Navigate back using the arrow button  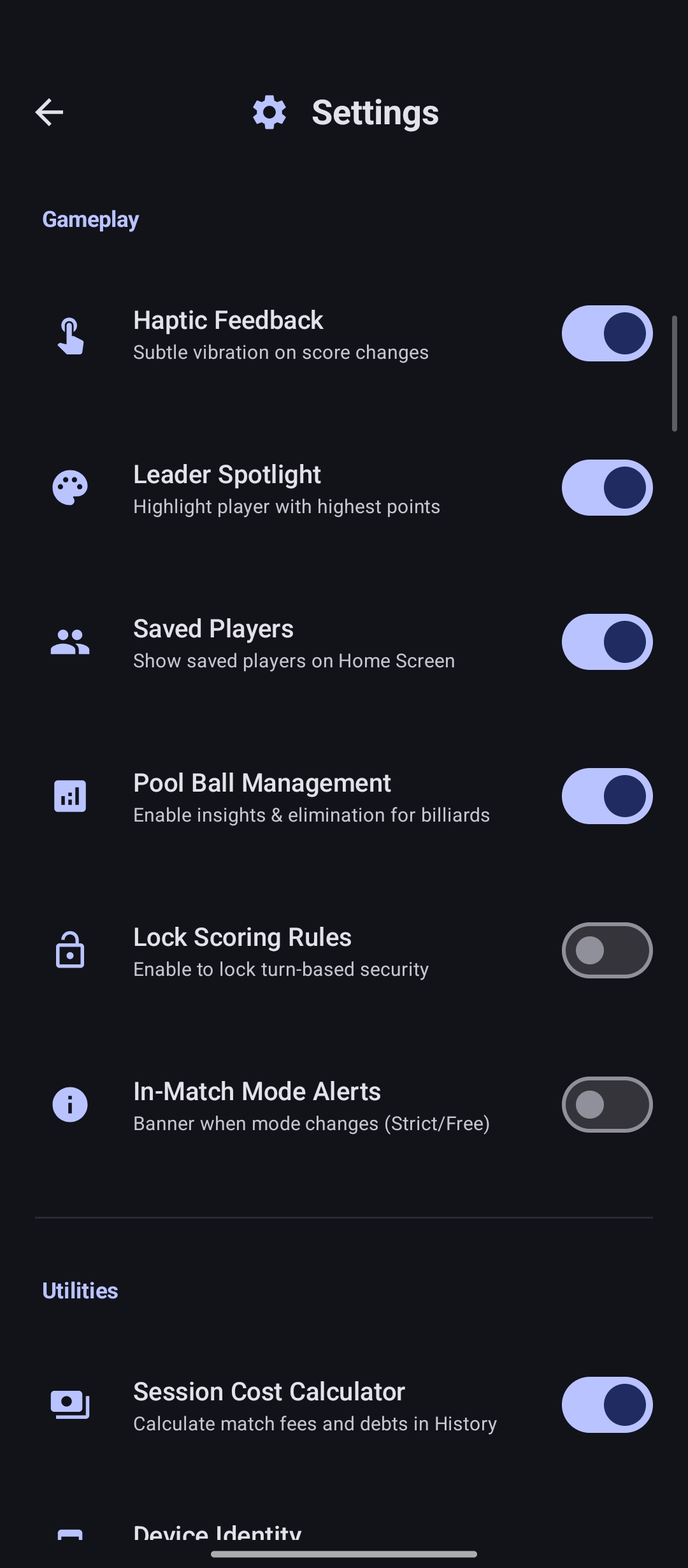tap(50, 112)
